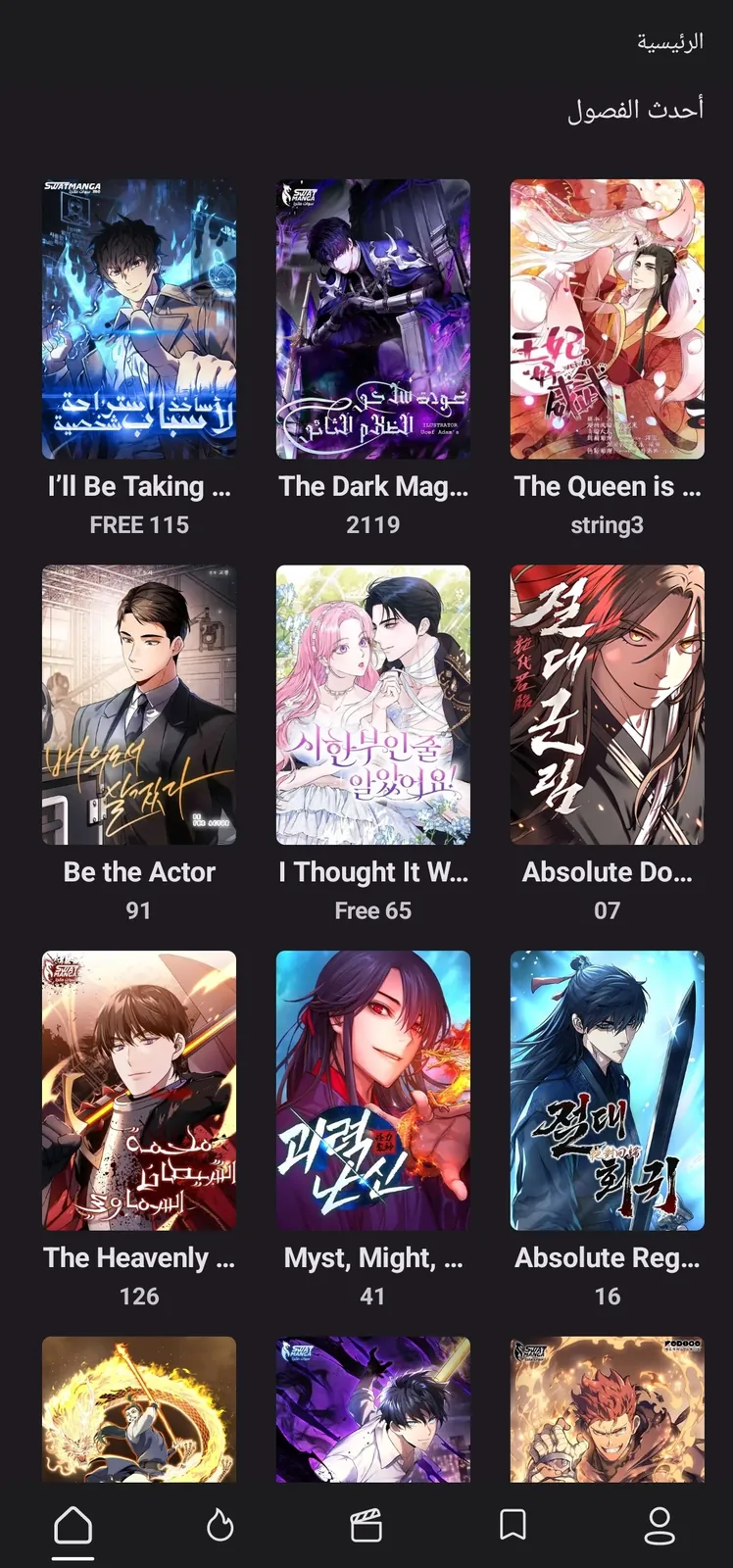The image size is (733, 1568).
Task: Open The Dark Mag... manga card
Action: (372, 319)
